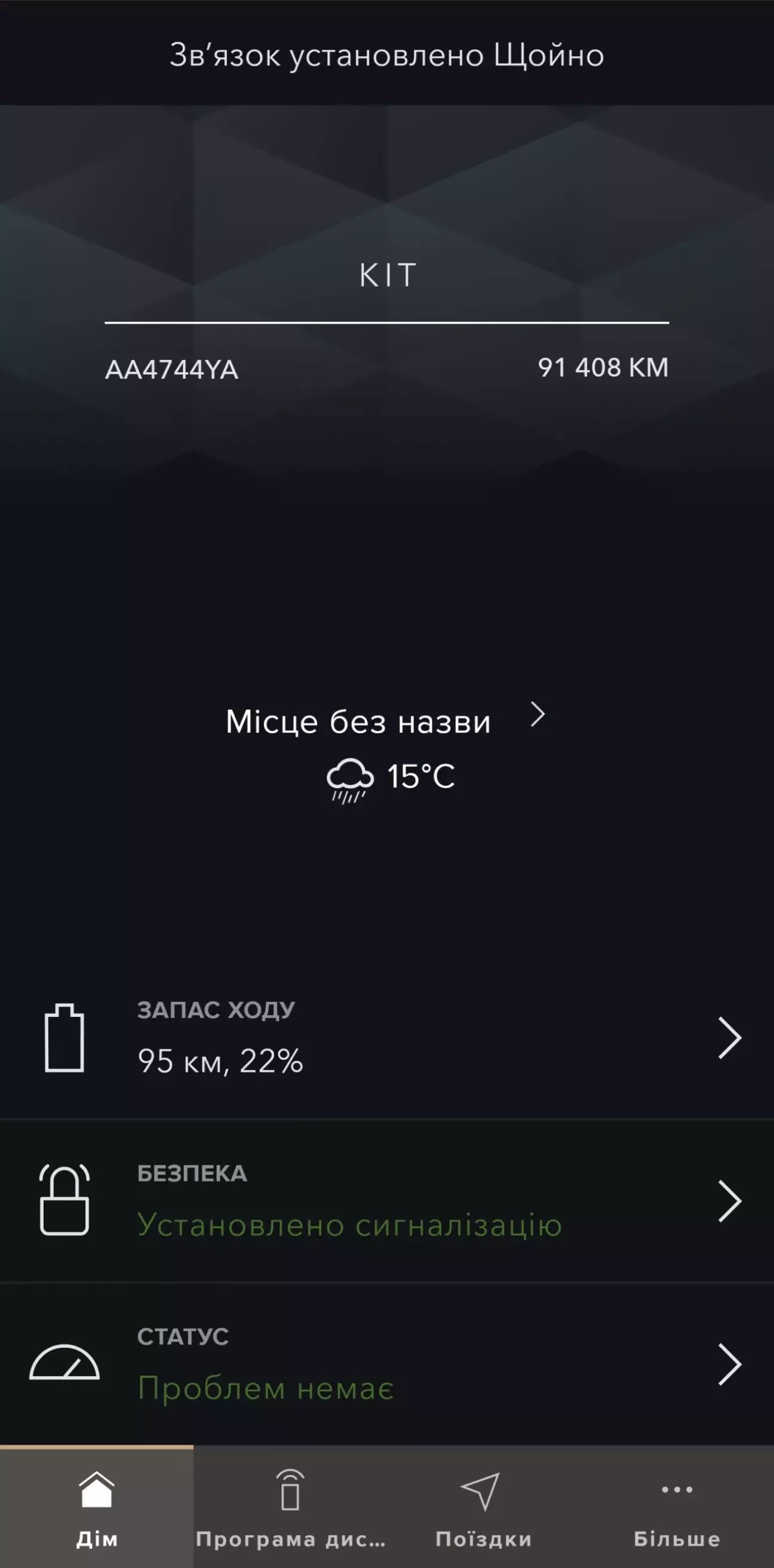
Task: Switch to the Поїздки tab
Action: 484,1506
